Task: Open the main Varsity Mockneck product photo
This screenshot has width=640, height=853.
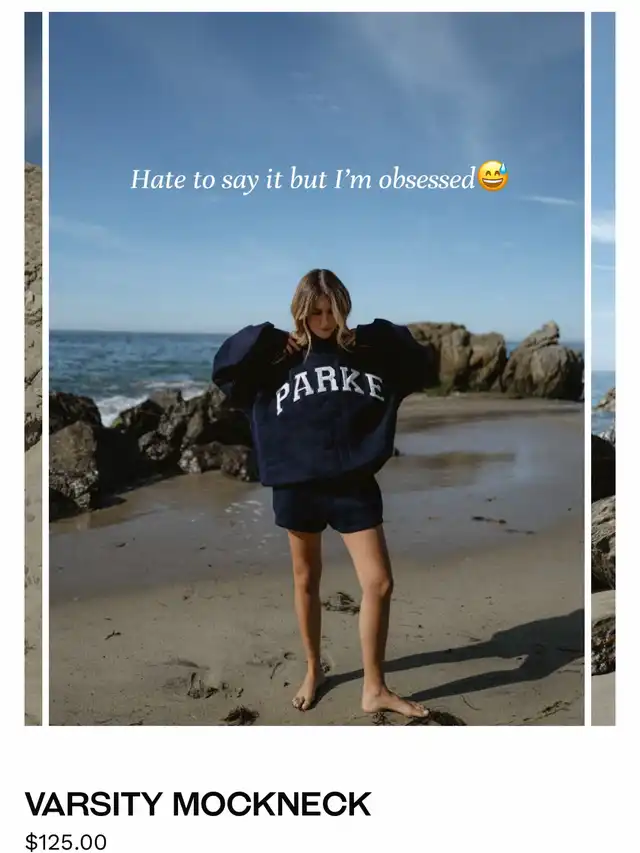Action: point(316,369)
